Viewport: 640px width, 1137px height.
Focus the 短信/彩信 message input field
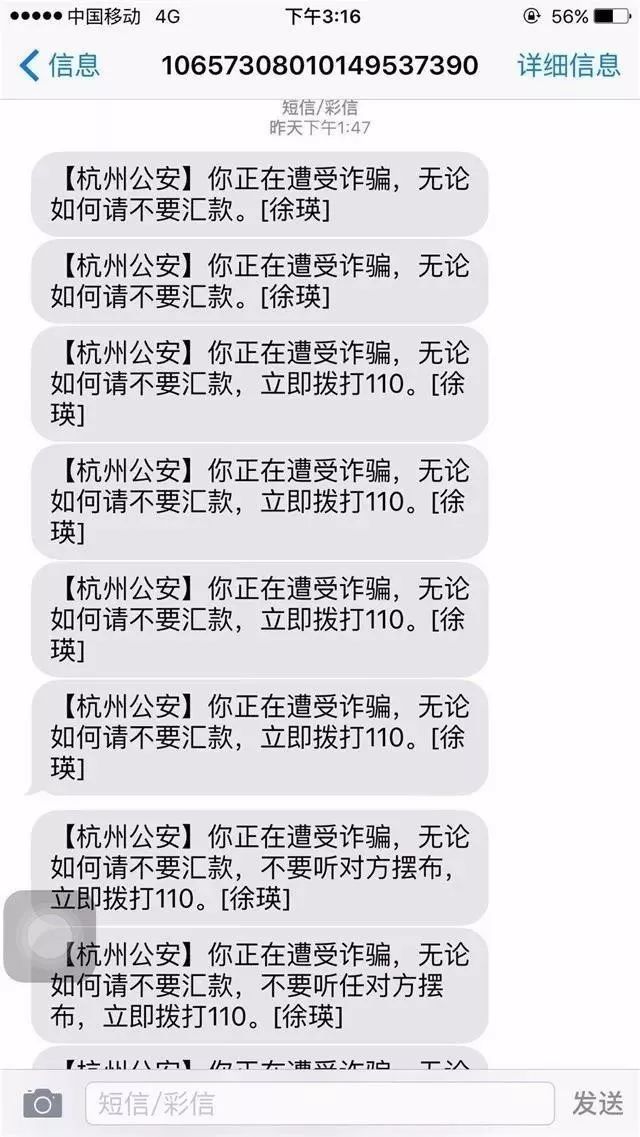click(320, 1103)
